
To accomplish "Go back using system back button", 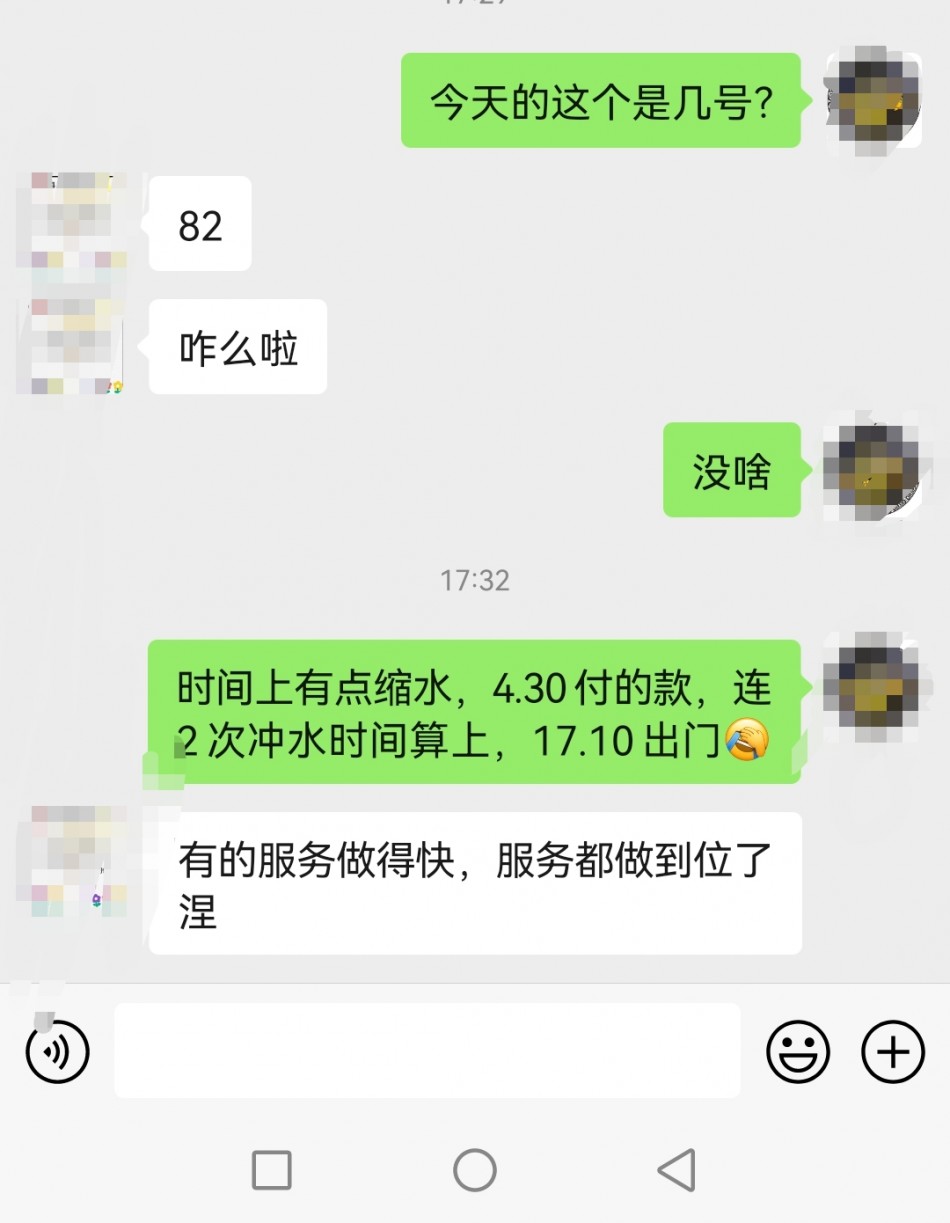I will 677,1169.
